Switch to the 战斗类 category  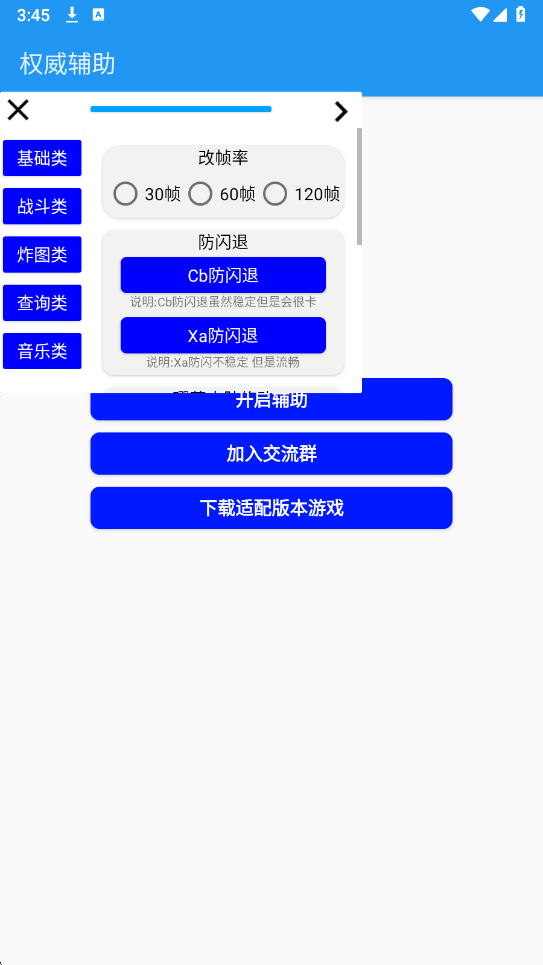pyautogui.click(x=42, y=206)
